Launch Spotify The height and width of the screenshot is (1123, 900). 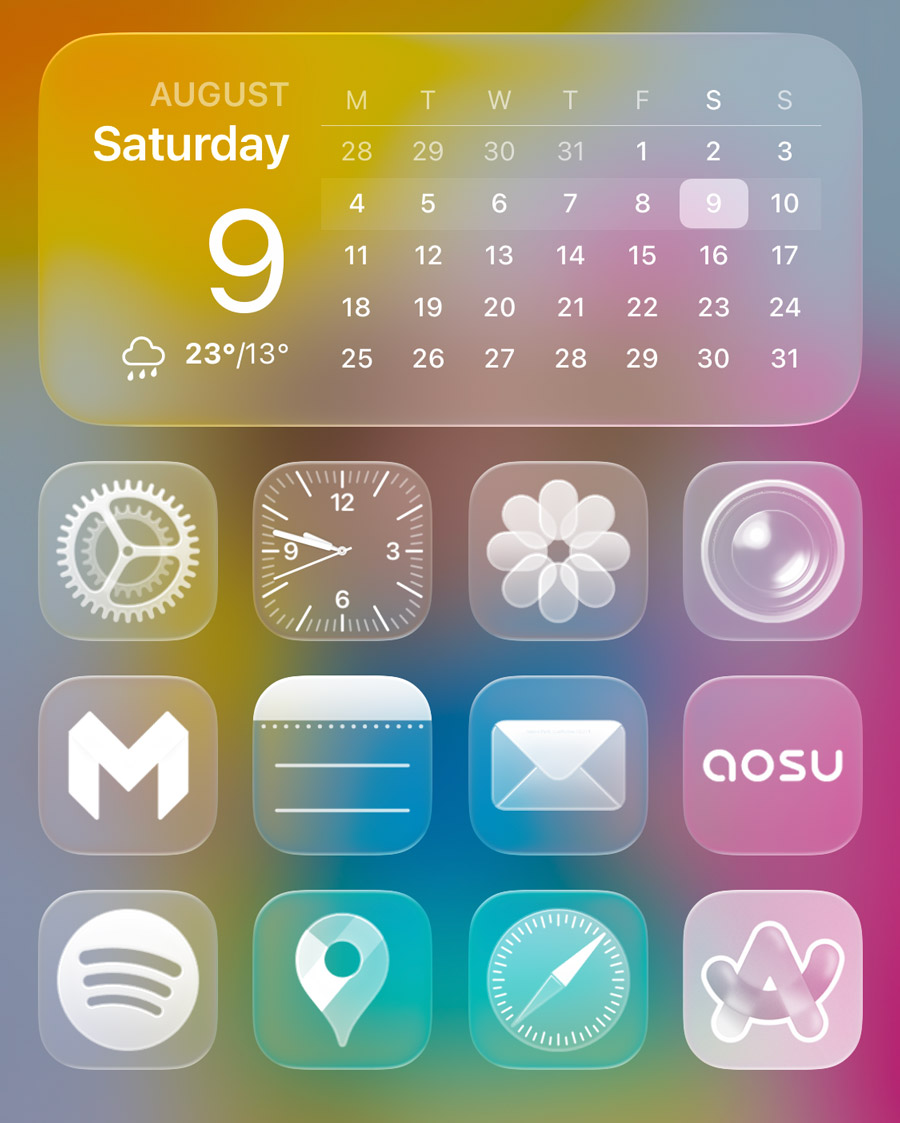point(128,979)
